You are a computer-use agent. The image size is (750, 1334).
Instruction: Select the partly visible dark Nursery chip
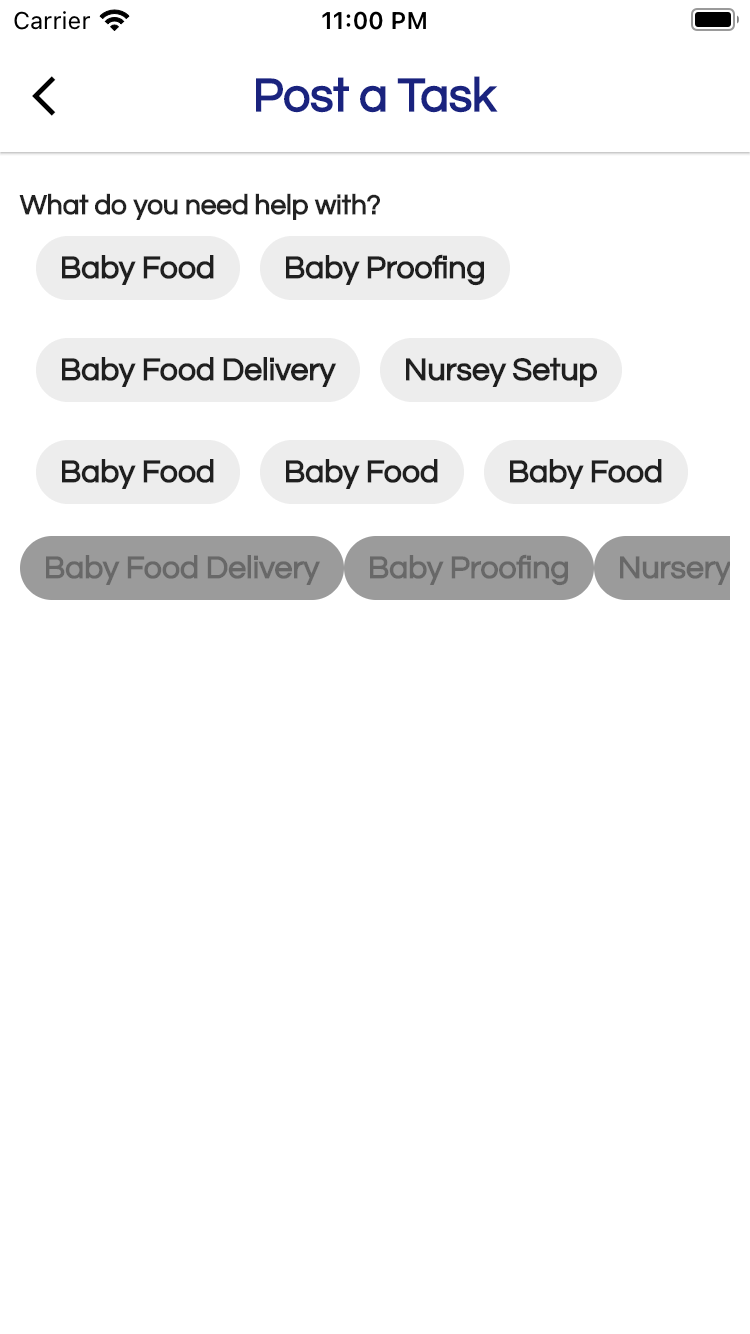point(666,568)
